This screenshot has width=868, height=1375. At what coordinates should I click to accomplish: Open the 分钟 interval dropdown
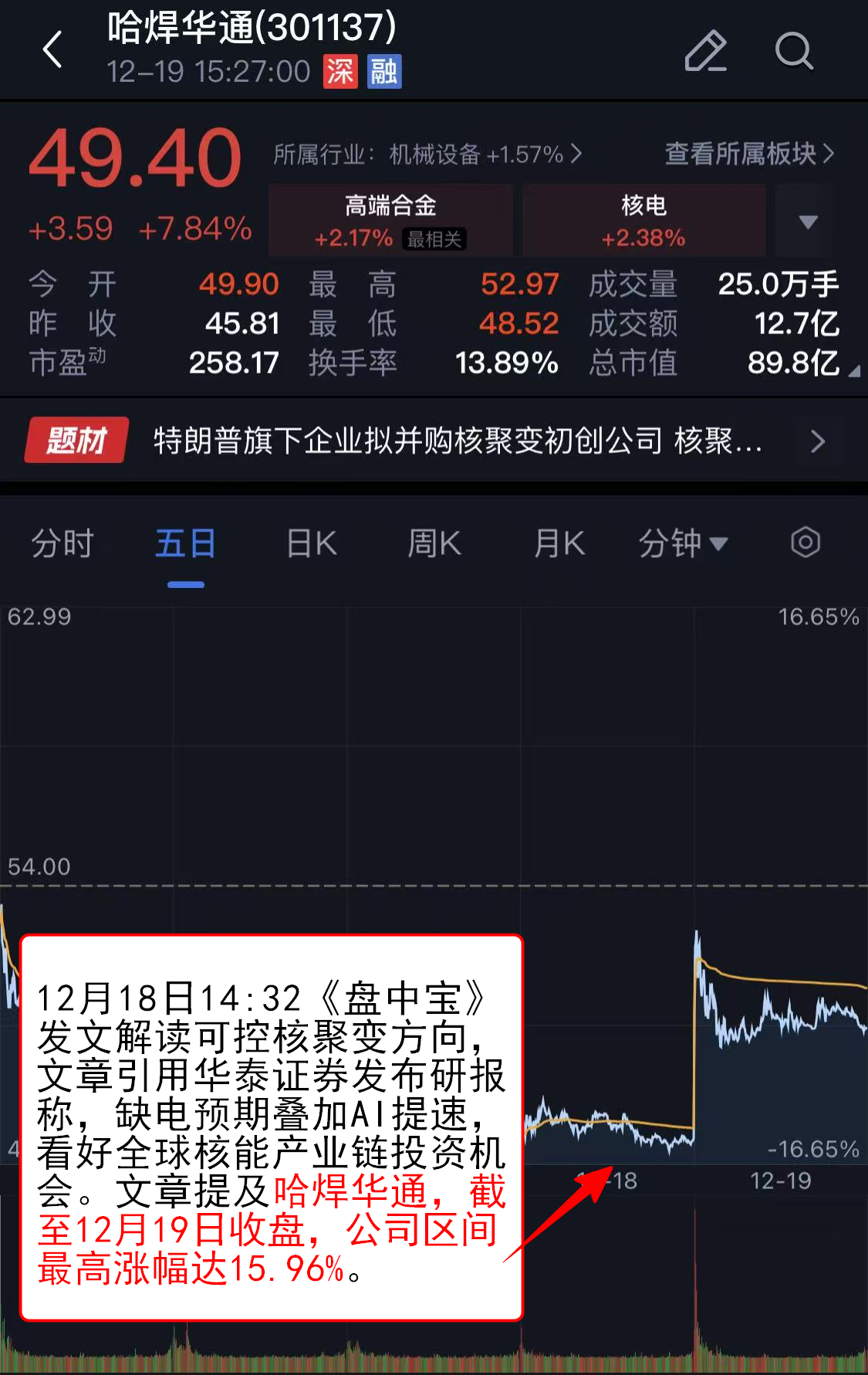pyautogui.click(x=682, y=543)
